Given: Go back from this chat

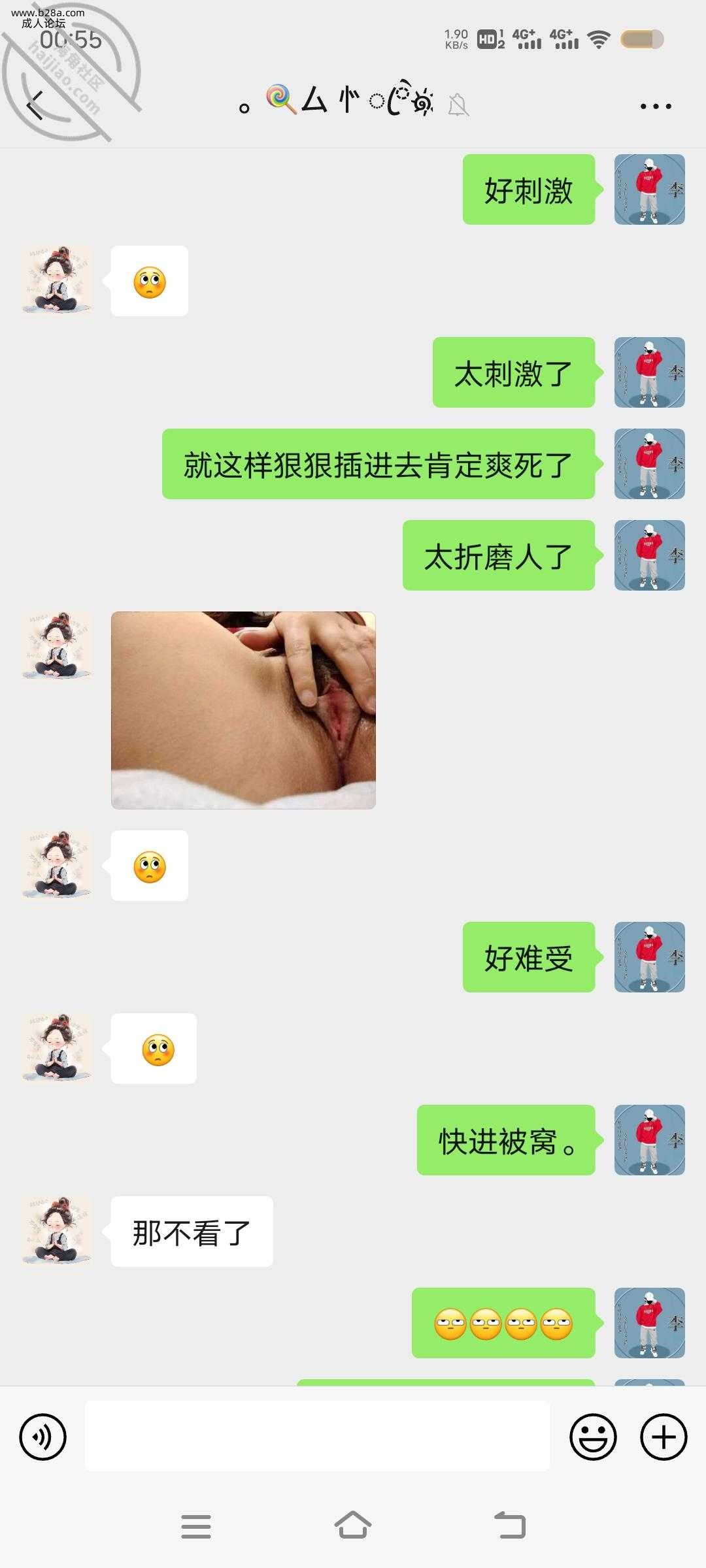Looking at the screenshot, I should (36, 105).
